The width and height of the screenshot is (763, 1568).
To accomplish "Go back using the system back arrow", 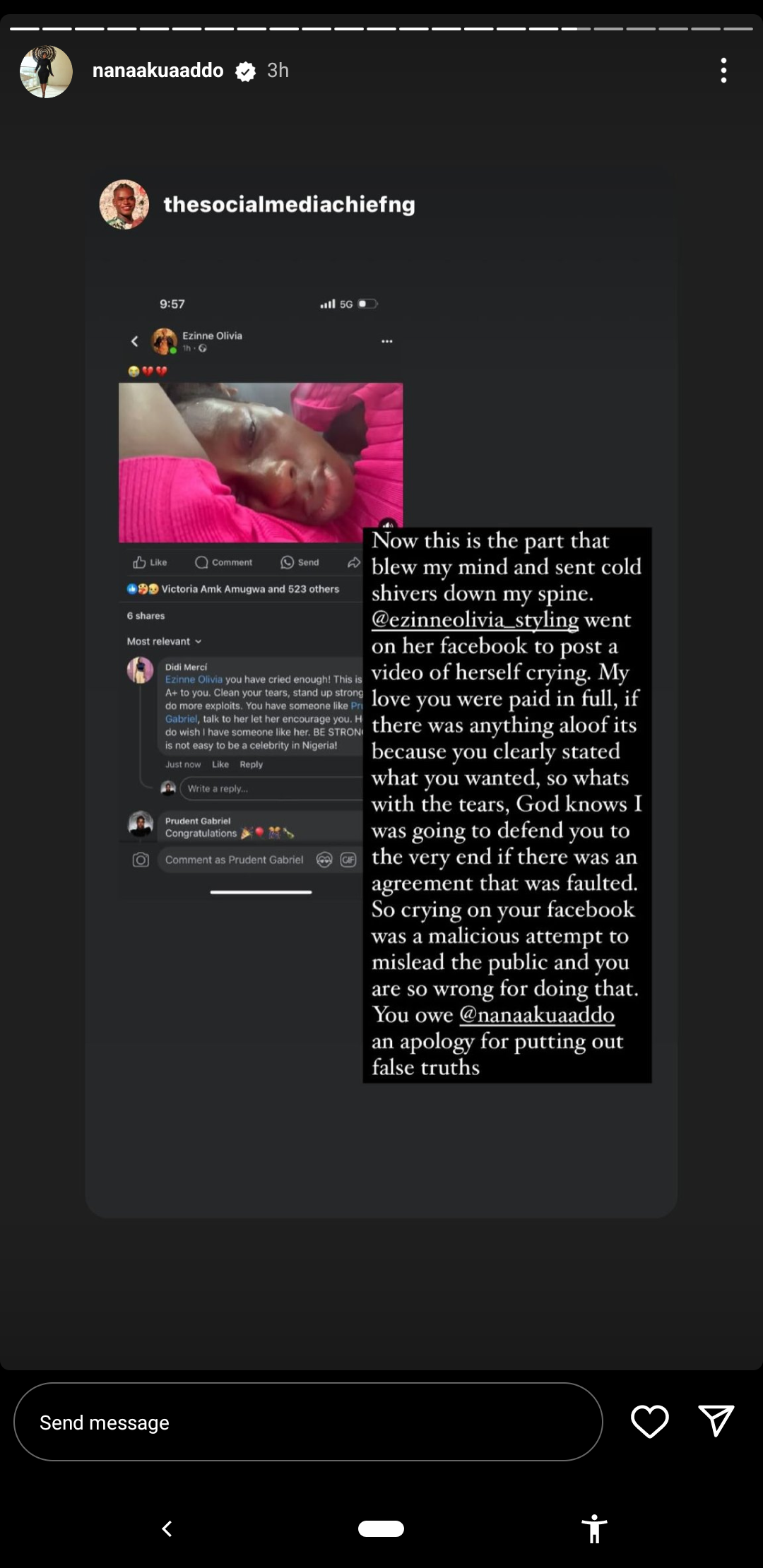I will click(x=167, y=1528).
